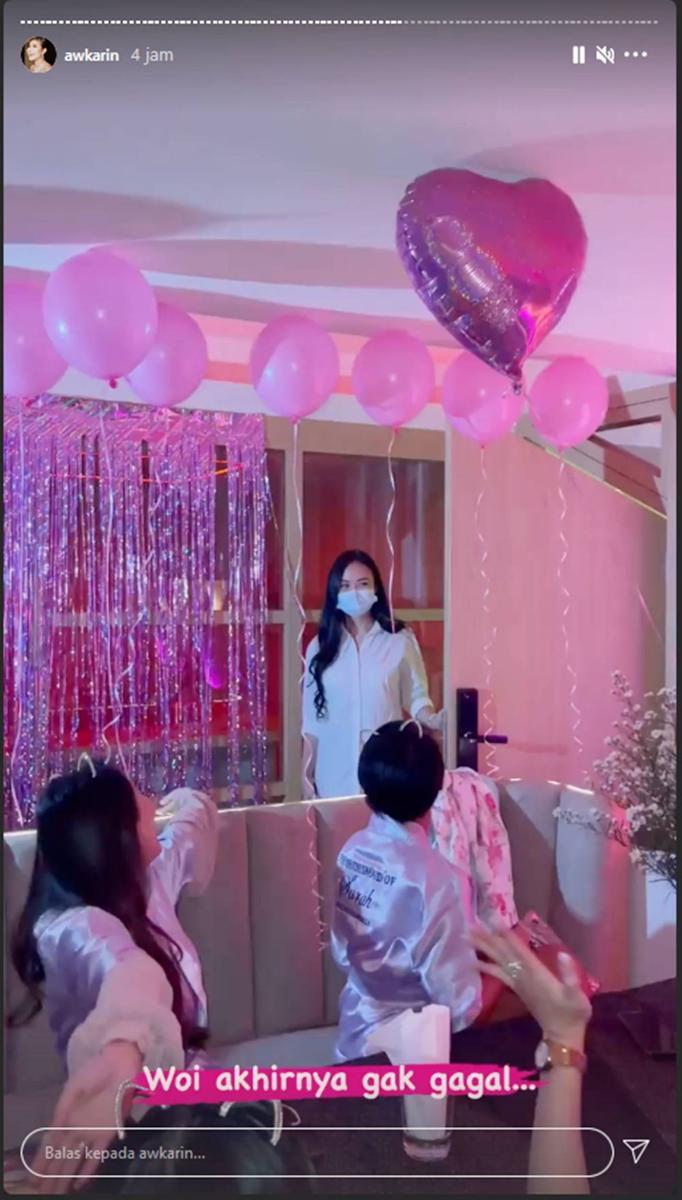Viewport: 682px width, 1200px height.
Task: Tap the Balas kepada awkarin reply field
Action: (x=316, y=1152)
